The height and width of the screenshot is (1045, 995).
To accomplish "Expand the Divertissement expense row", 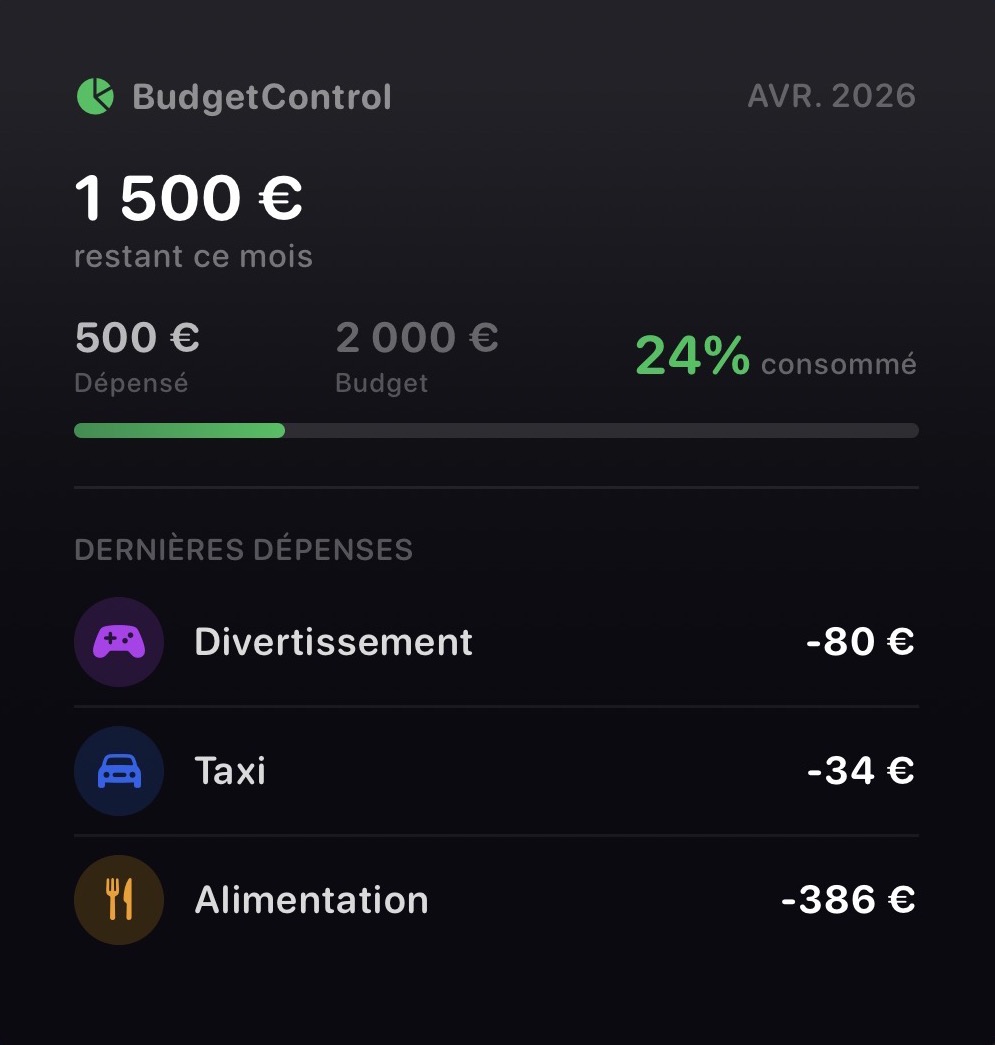I will 400,642.
